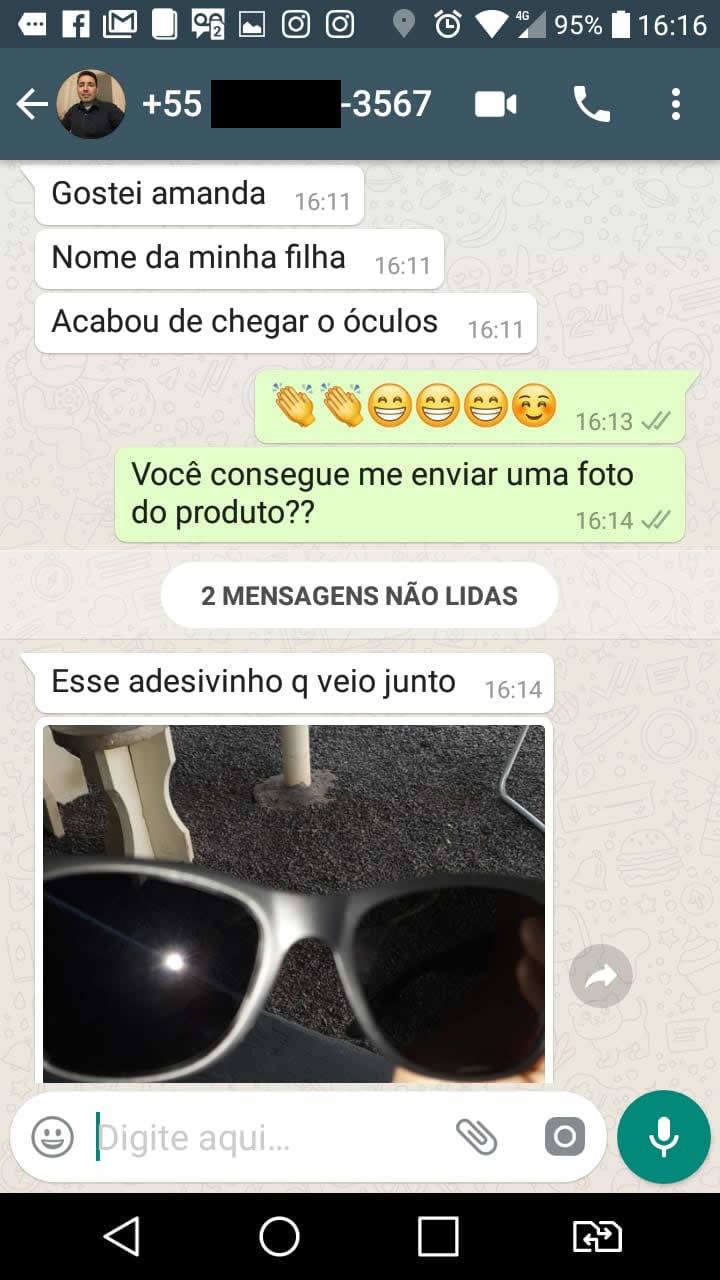Forward the sunglasses photo
Screen dimensions: 720x1280
point(601,976)
